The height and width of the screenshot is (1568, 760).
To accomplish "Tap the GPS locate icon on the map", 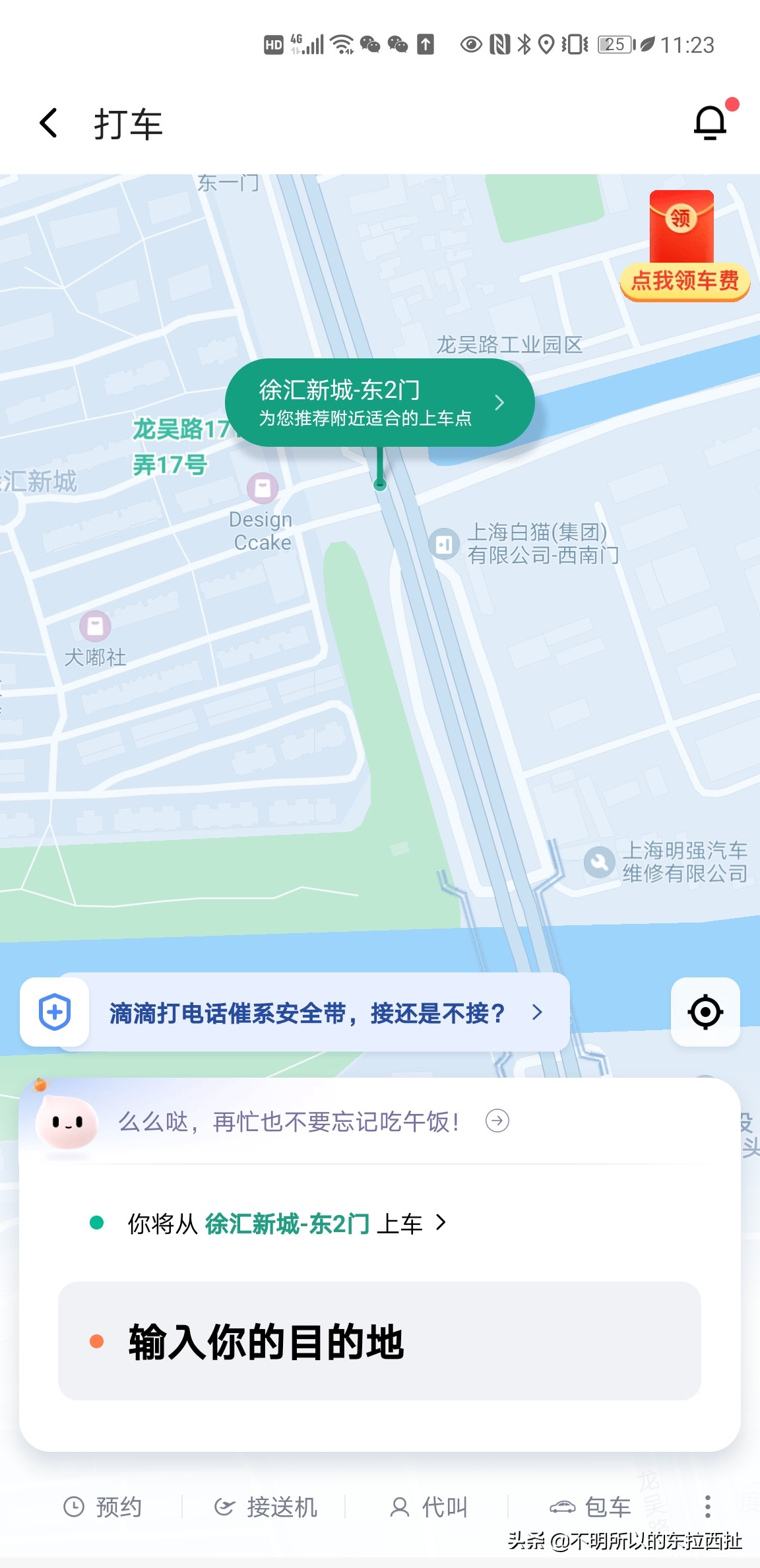I will pyautogui.click(x=705, y=1012).
